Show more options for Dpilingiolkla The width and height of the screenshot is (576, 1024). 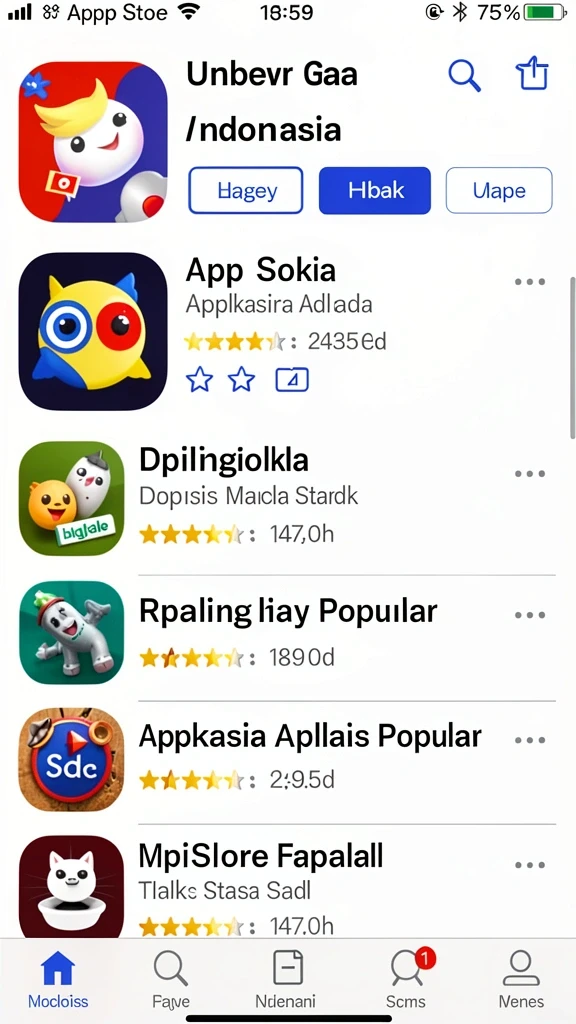click(x=530, y=473)
